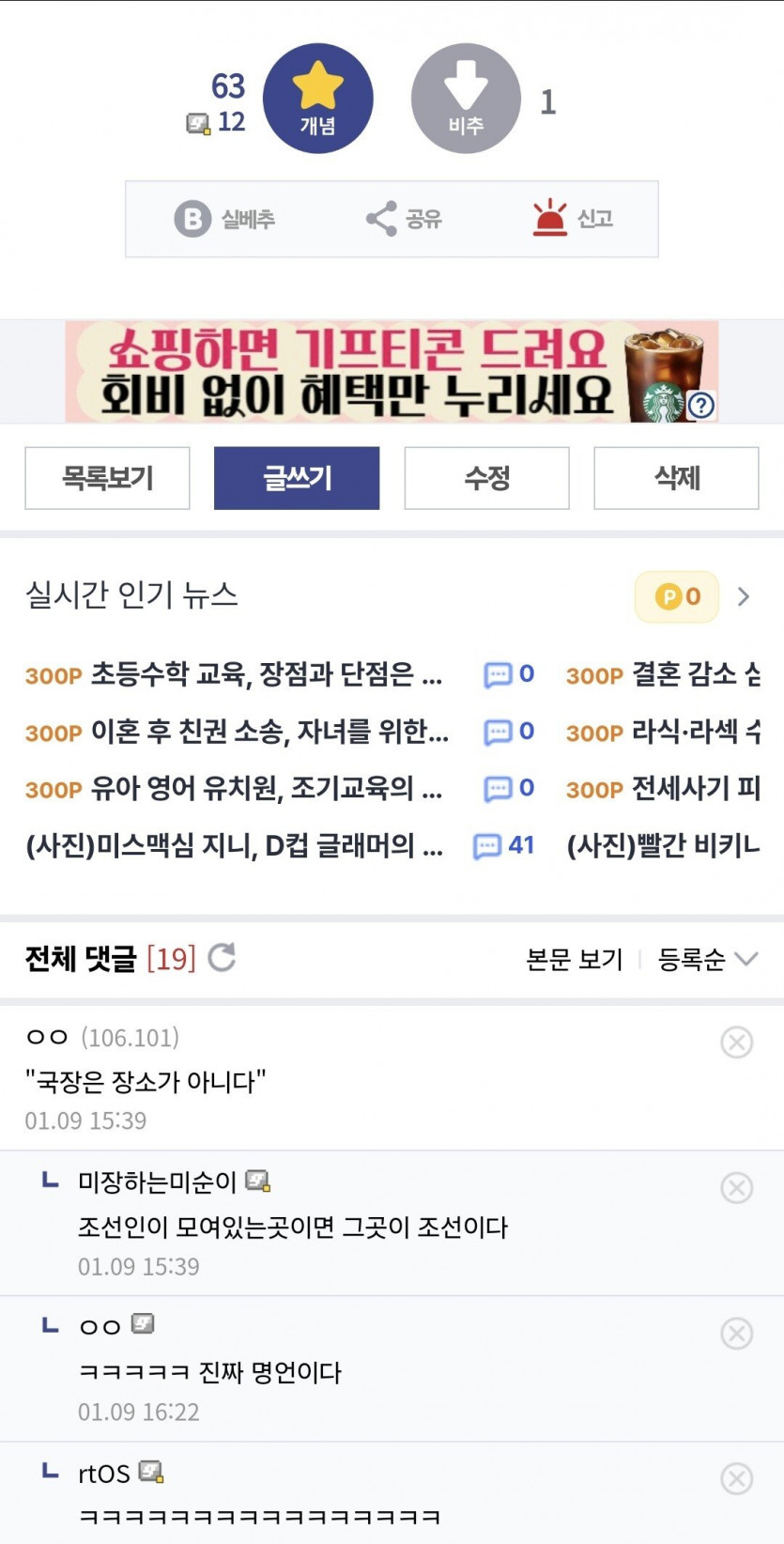784x1544 pixels.
Task: Go back to 목록보기 list
Action: (107, 478)
